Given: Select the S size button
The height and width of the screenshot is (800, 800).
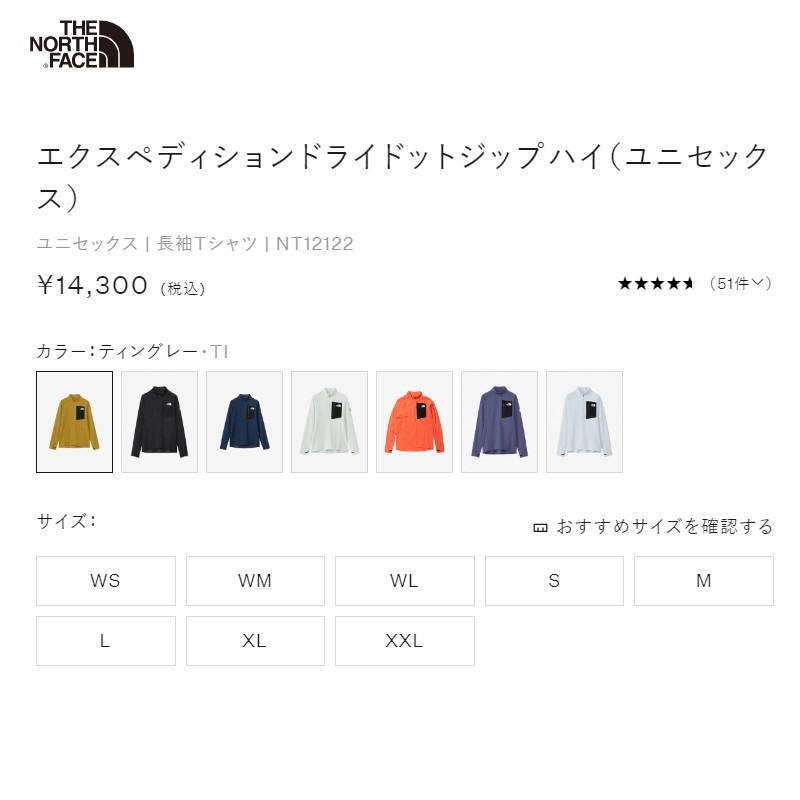Looking at the screenshot, I should pyautogui.click(x=554, y=581).
